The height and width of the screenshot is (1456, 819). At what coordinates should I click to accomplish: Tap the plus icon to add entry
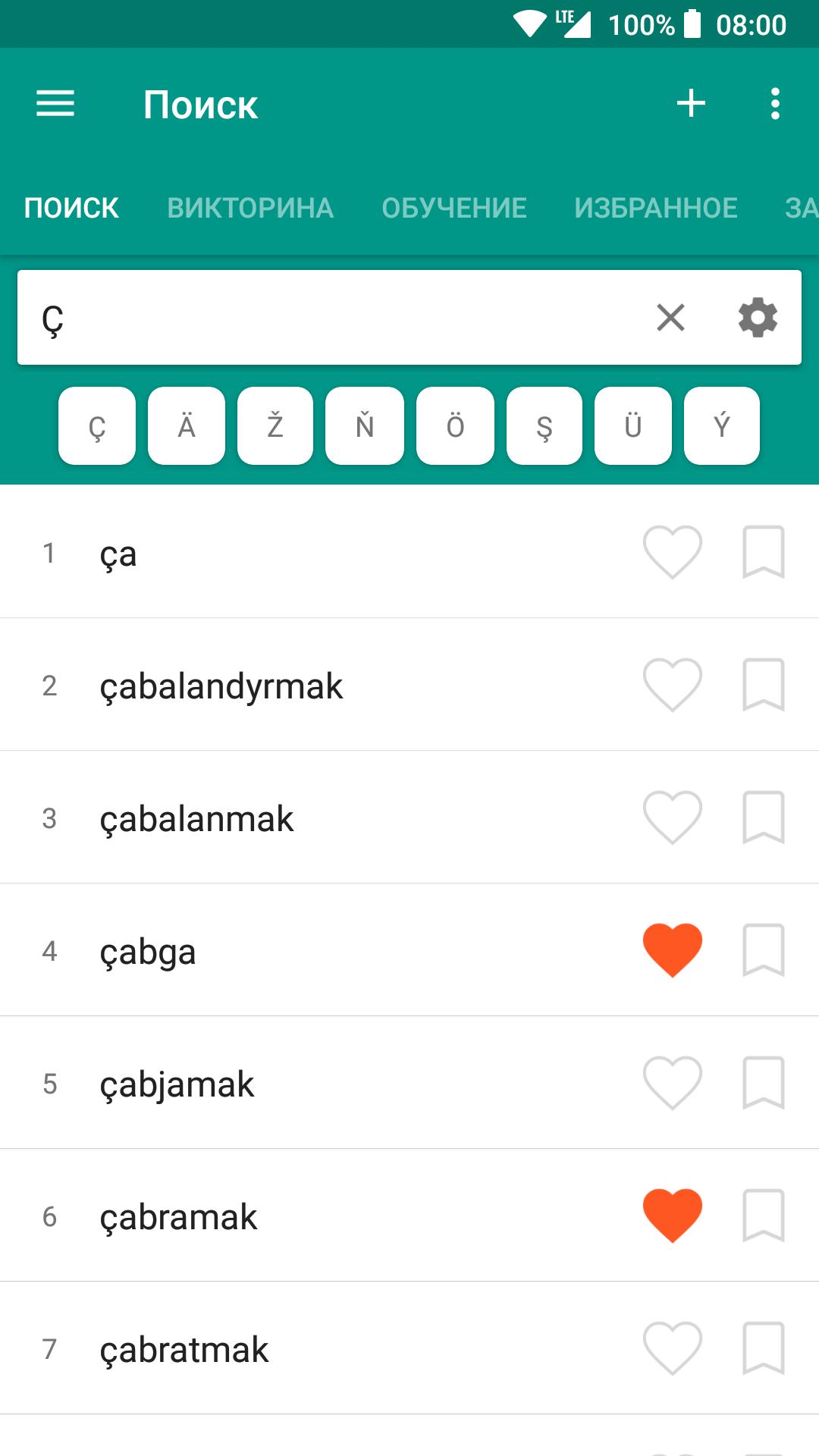tap(691, 103)
